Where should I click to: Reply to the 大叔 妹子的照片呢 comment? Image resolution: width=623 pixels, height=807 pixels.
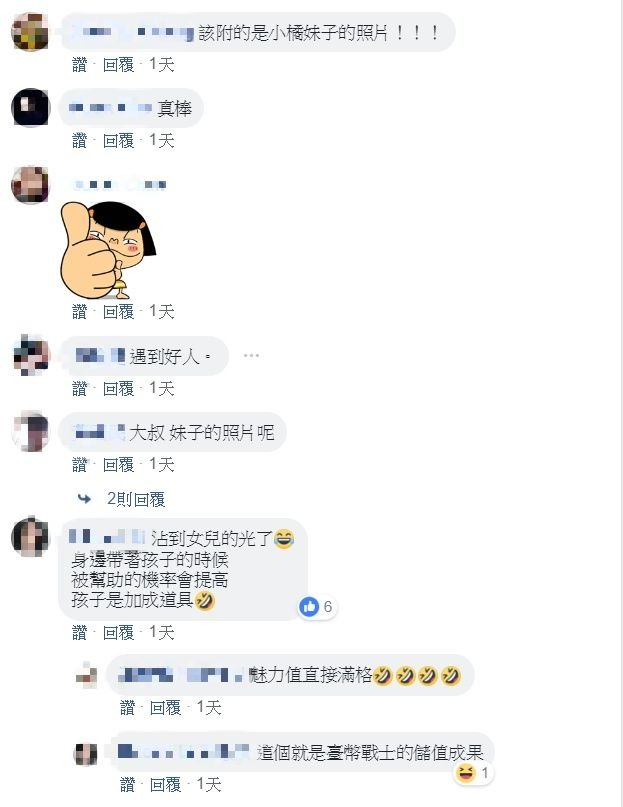118,465
